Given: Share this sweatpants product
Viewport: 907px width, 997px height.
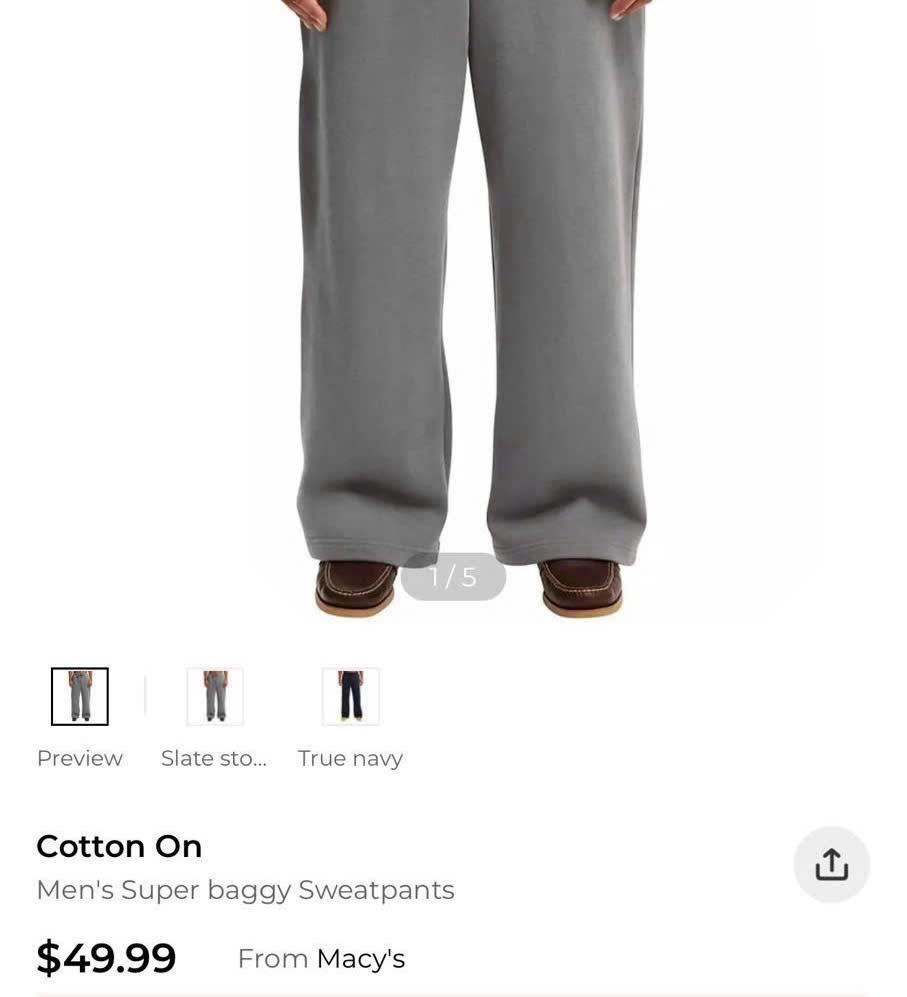Looking at the screenshot, I should (831, 864).
